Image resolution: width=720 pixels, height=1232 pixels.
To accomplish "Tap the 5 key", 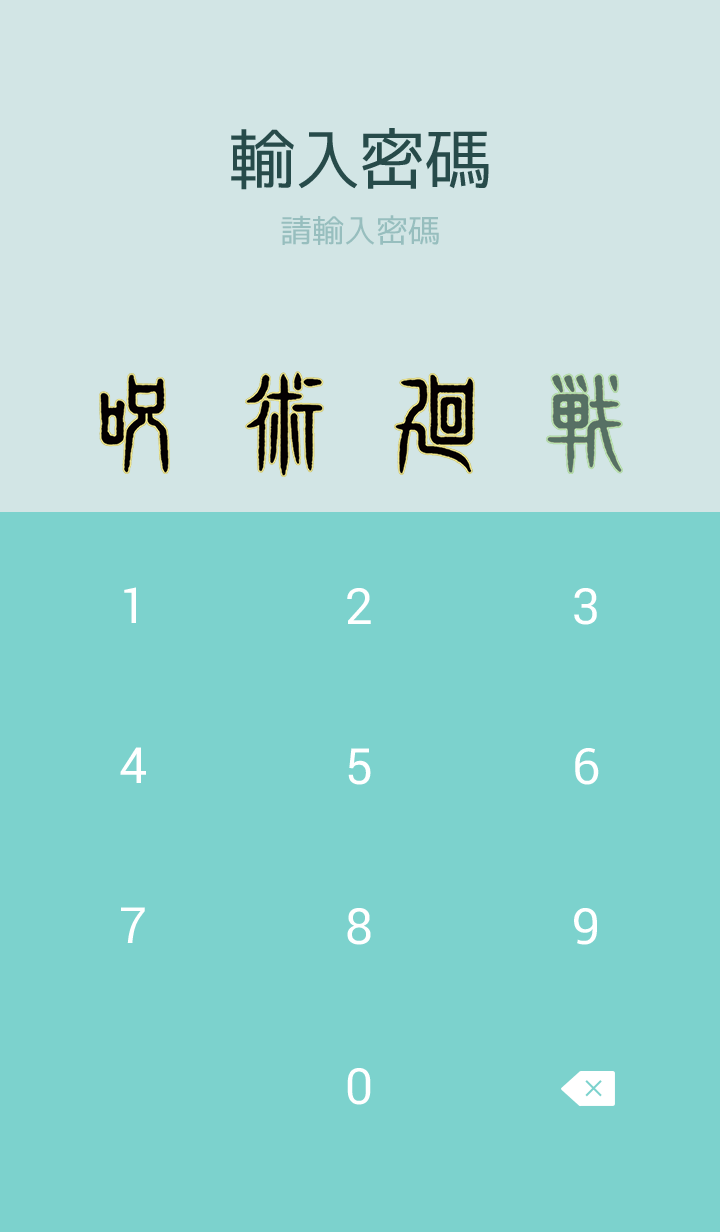I will pos(359,767).
